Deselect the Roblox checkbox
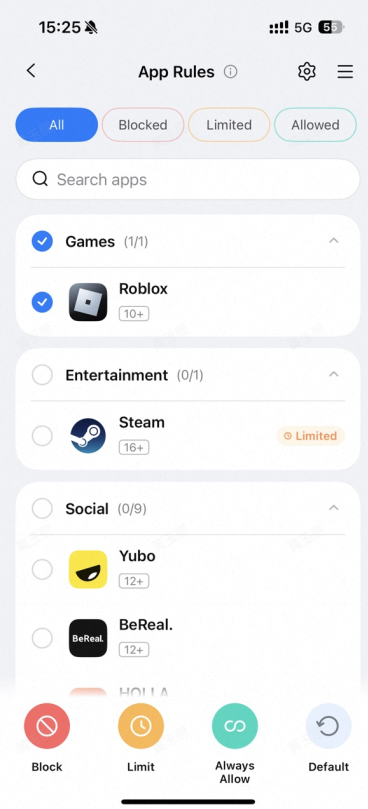This screenshot has height=809, width=368. [42, 302]
